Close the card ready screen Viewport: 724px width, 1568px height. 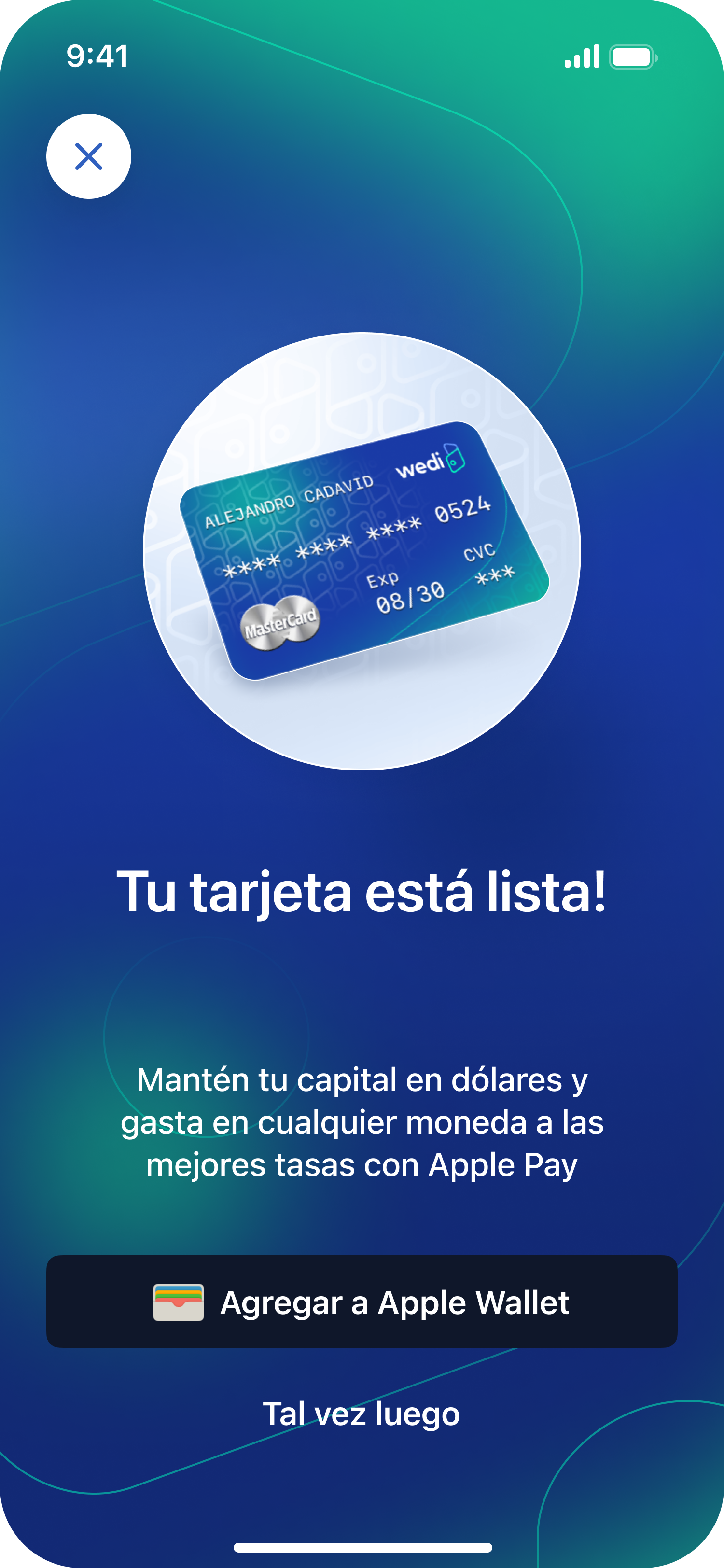click(89, 156)
